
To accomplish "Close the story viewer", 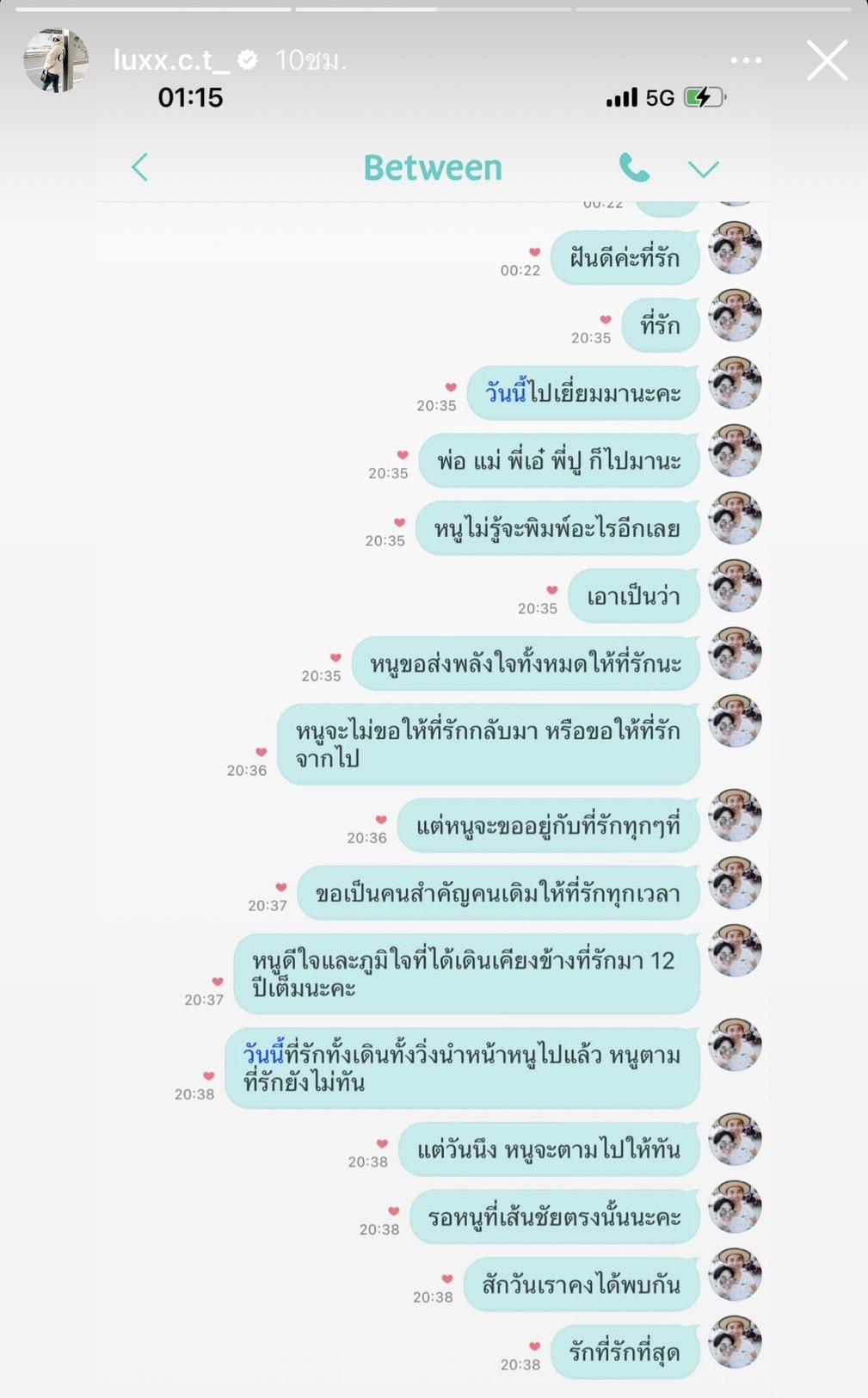I will (x=827, y=60).
